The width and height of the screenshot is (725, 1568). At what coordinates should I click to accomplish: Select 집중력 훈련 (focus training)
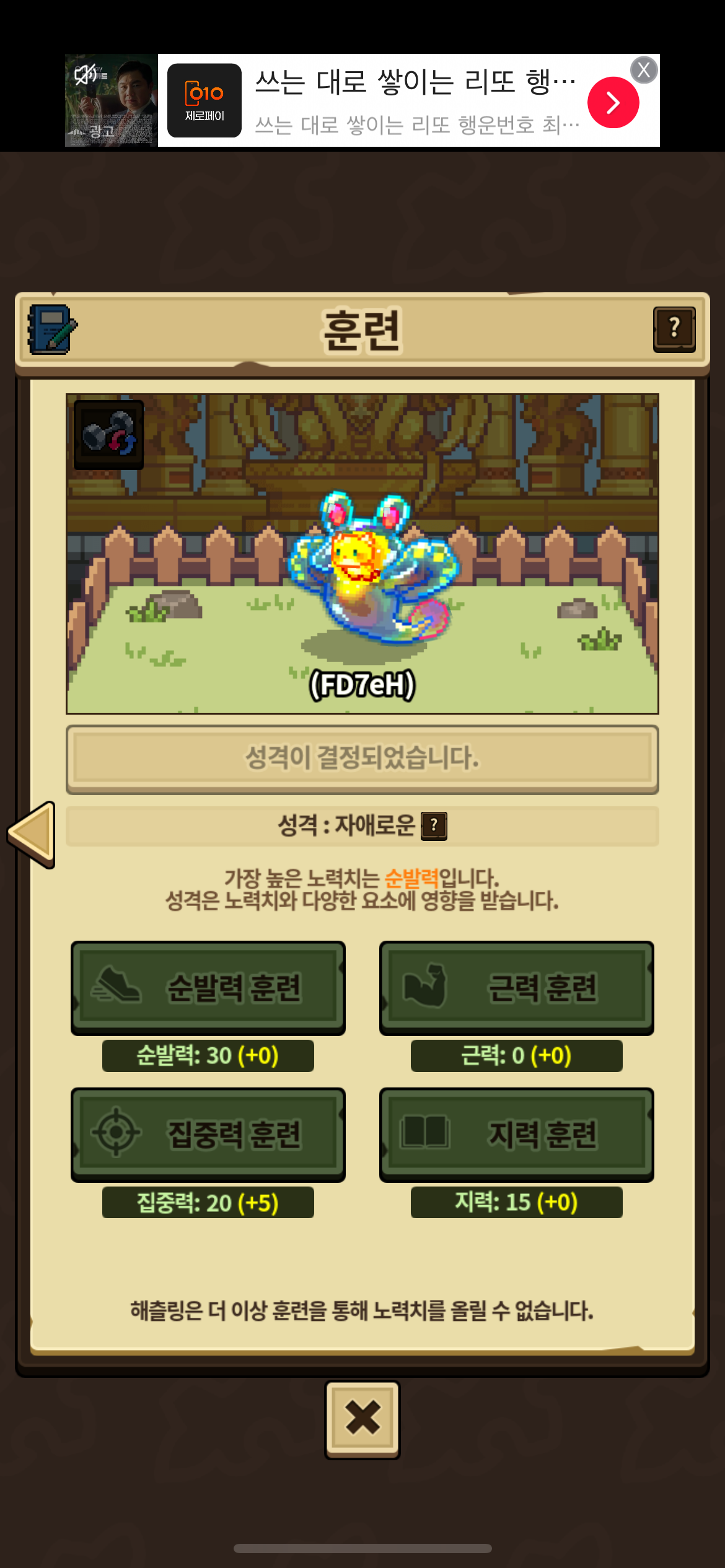click(208, 1134)
